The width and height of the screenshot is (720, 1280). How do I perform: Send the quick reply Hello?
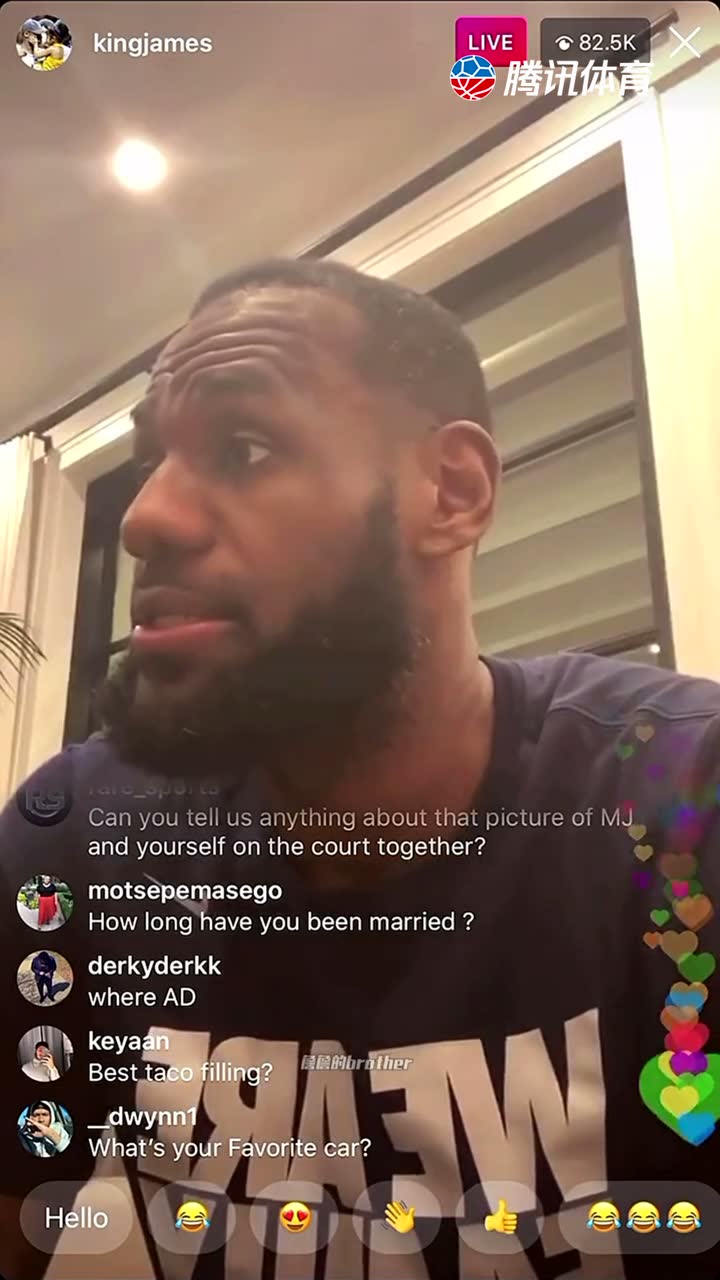pyautogui.click(x=76, y=1217)
